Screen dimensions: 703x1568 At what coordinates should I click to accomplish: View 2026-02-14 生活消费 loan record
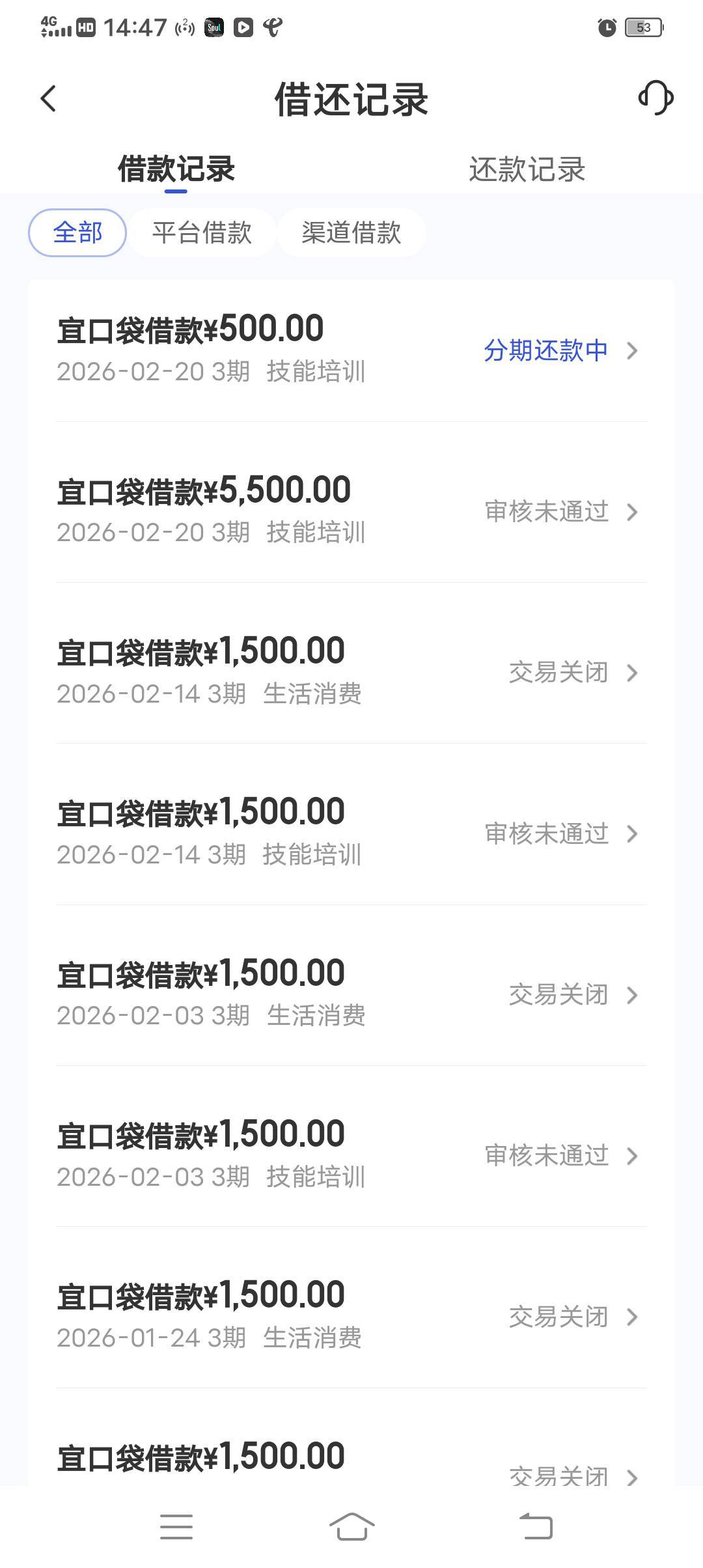coord(351,671)
